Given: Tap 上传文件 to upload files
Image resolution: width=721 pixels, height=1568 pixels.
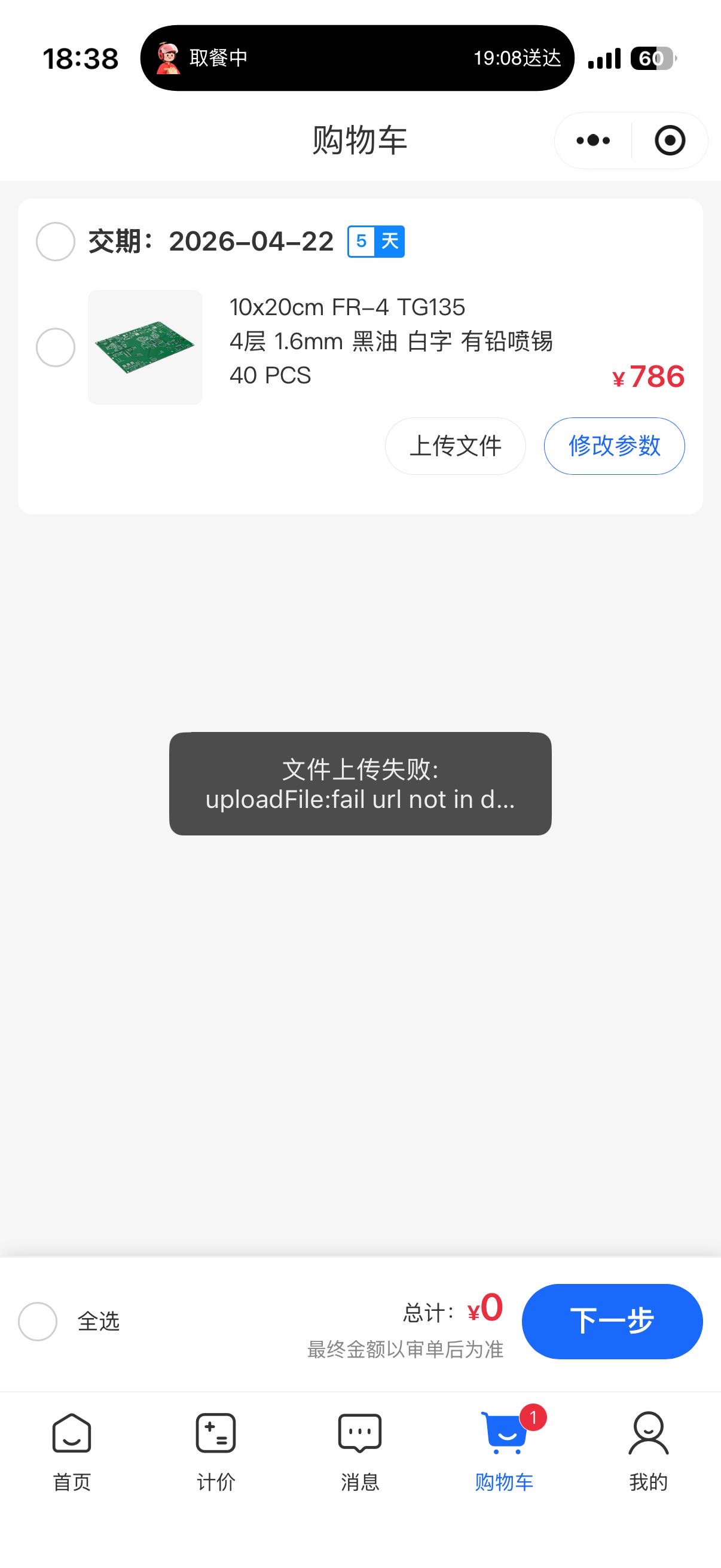Looking at the screenshot, I should [455, 446].
